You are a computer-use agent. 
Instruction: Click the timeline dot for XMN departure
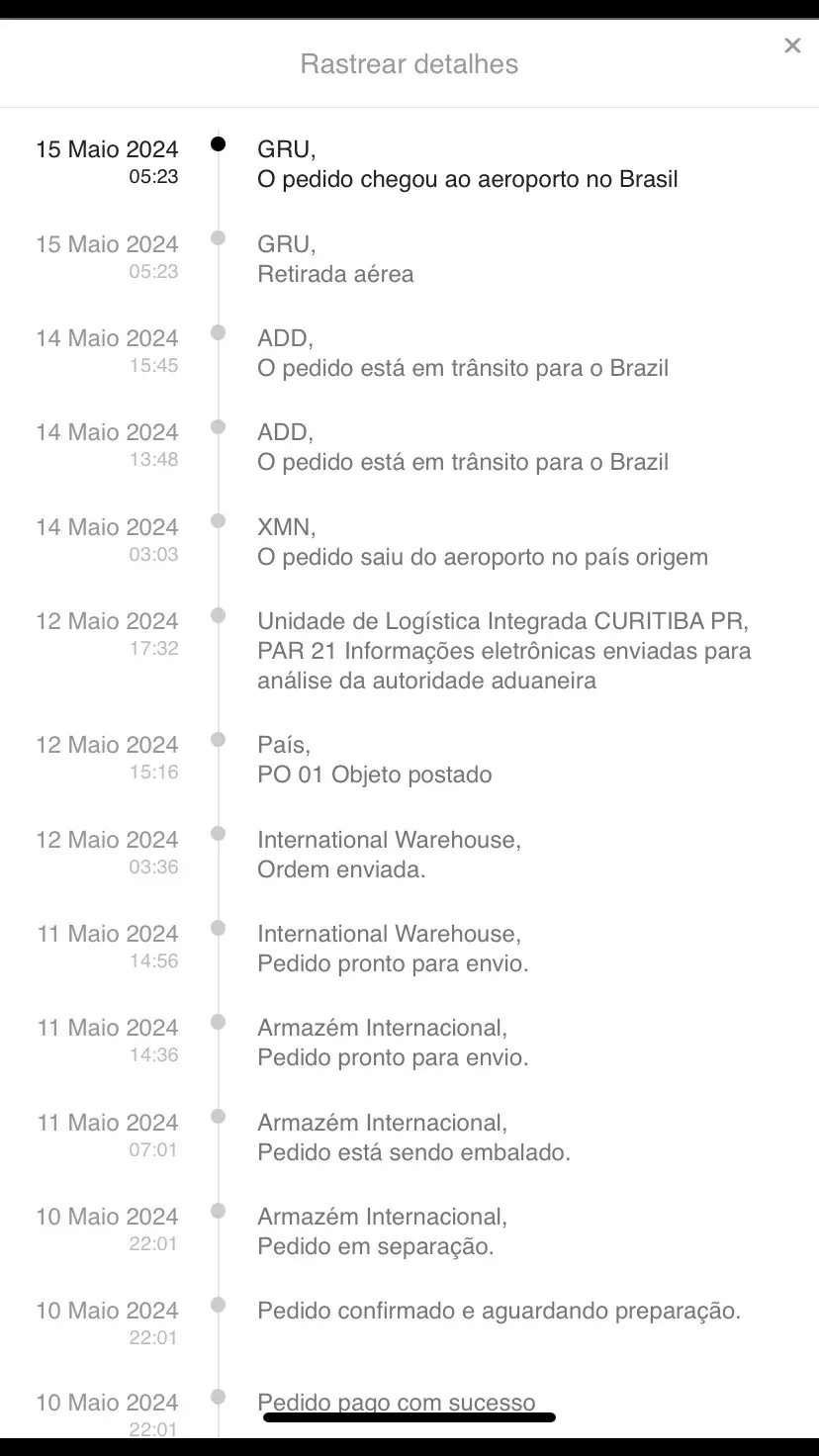(x=217, y=521)
